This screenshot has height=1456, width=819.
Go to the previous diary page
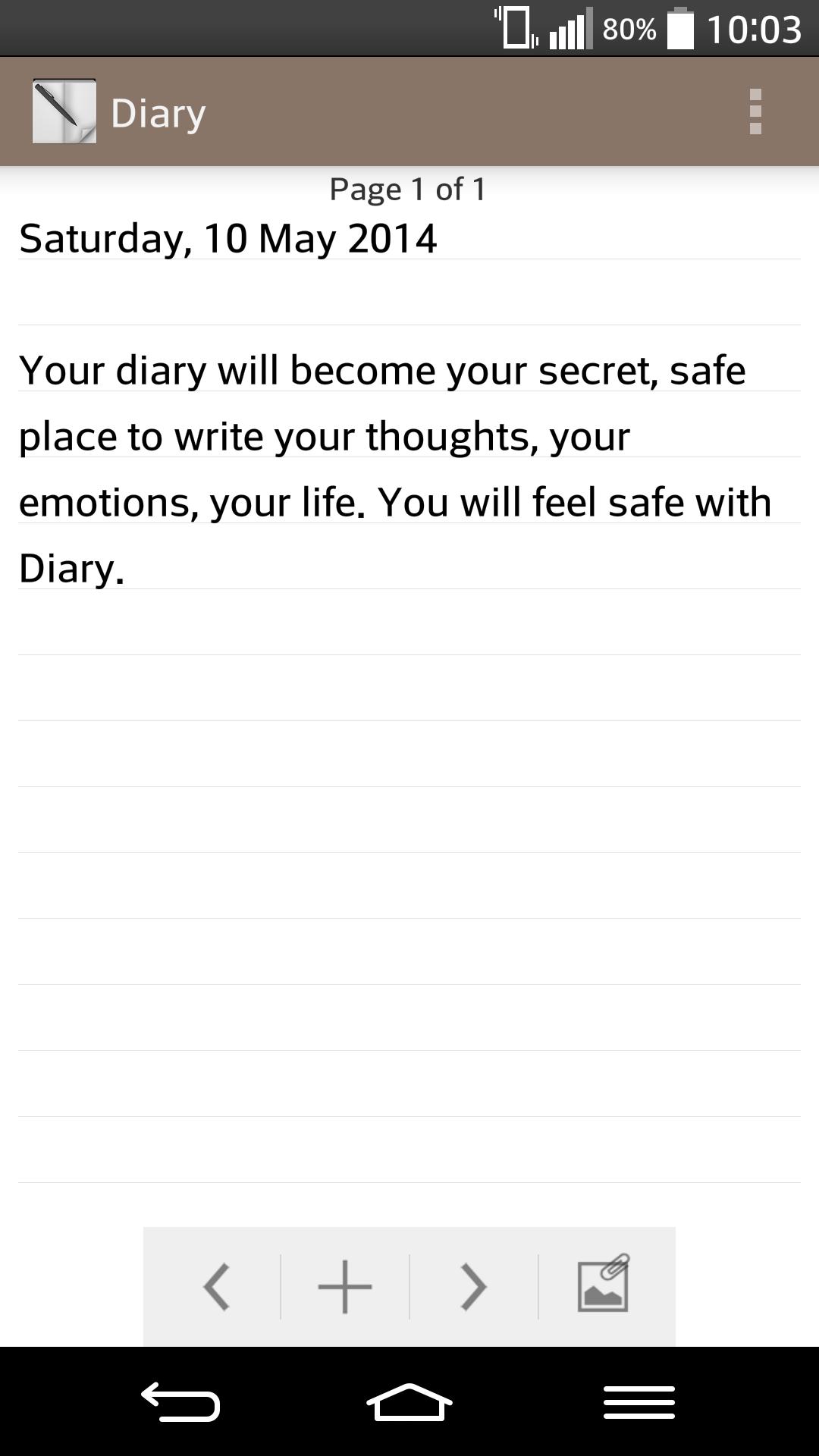pos(216,1286)
